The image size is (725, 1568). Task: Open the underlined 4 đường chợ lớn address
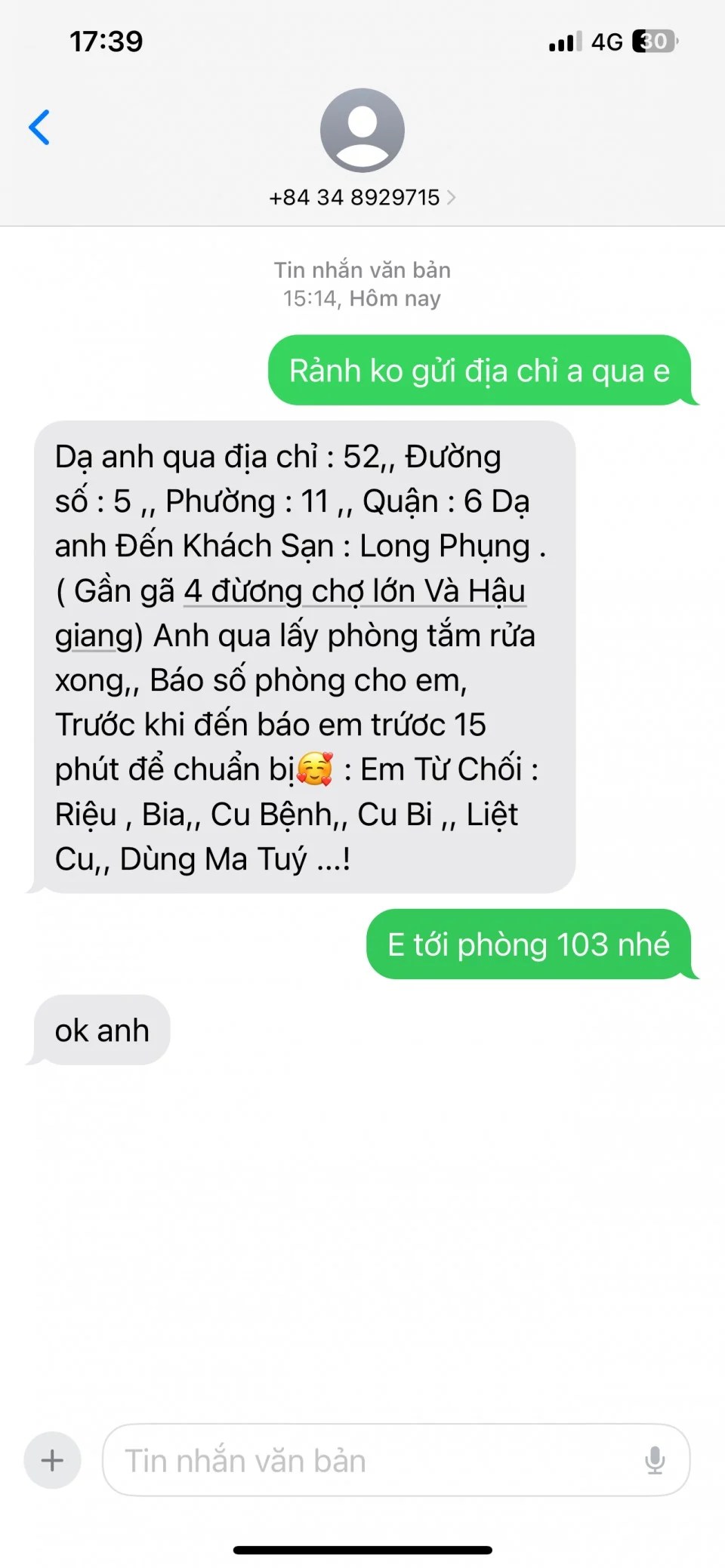(x=355, y=591)
